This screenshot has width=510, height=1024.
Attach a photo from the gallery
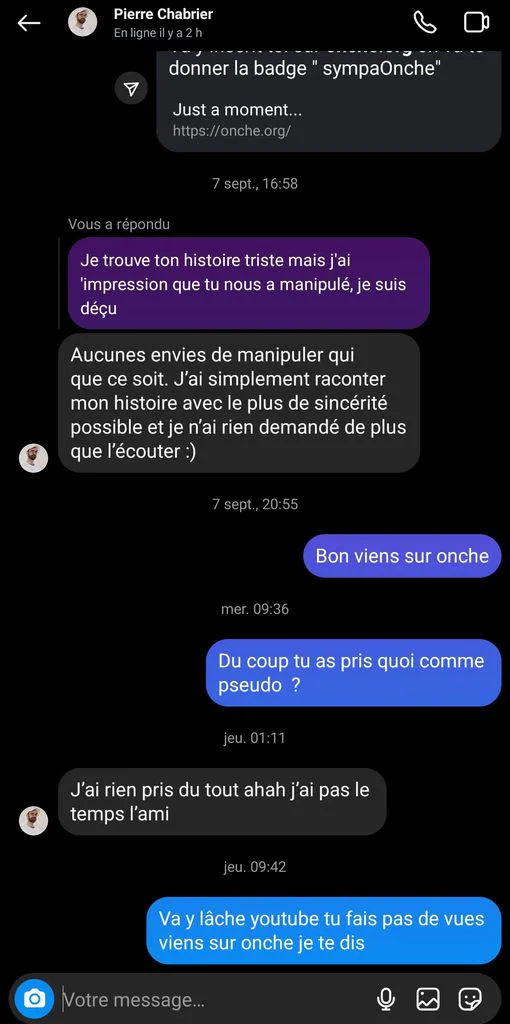(x=428, y=999)
